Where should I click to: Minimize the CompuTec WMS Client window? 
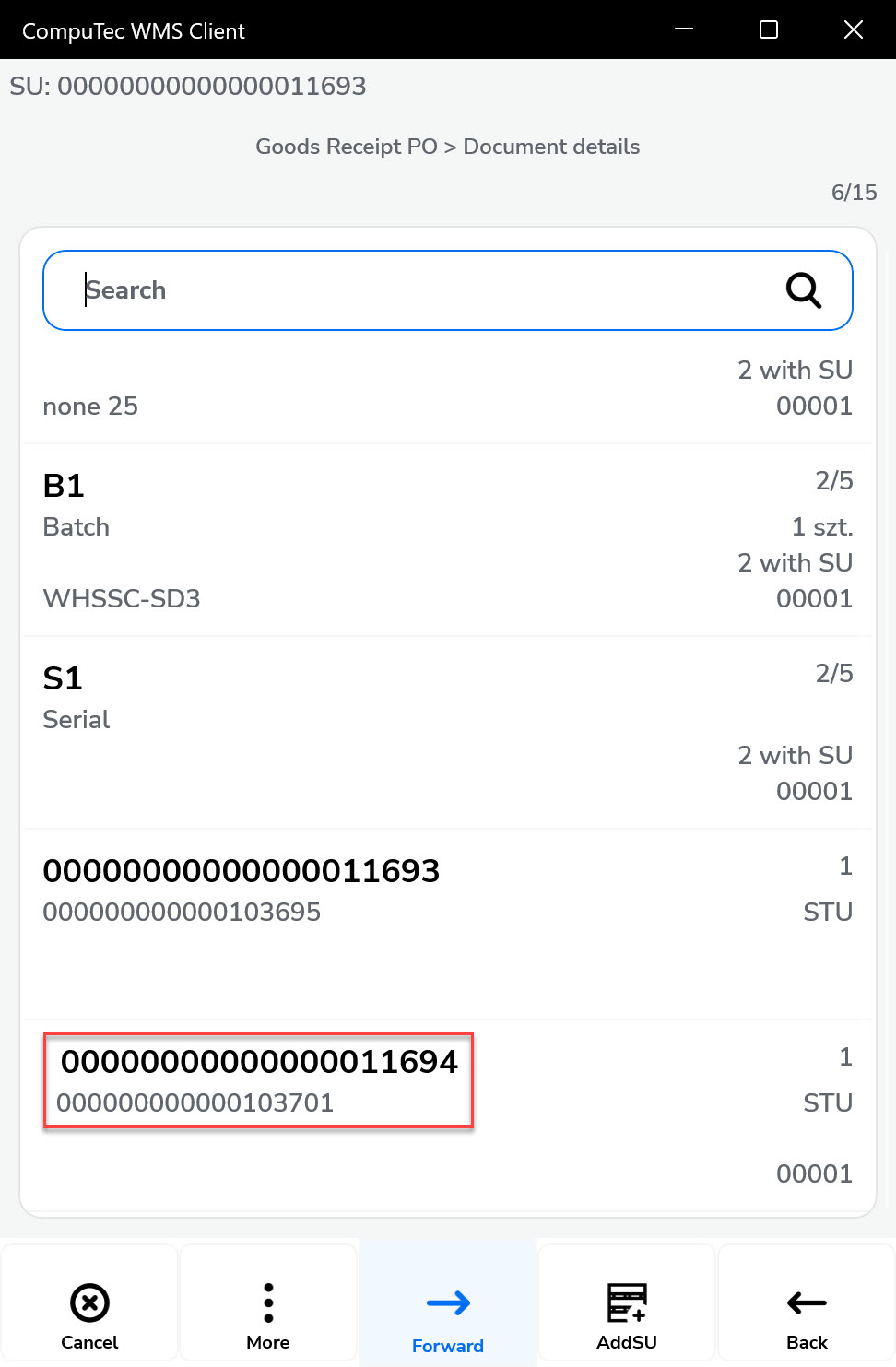pyautogui.click(x=684, y=30)
